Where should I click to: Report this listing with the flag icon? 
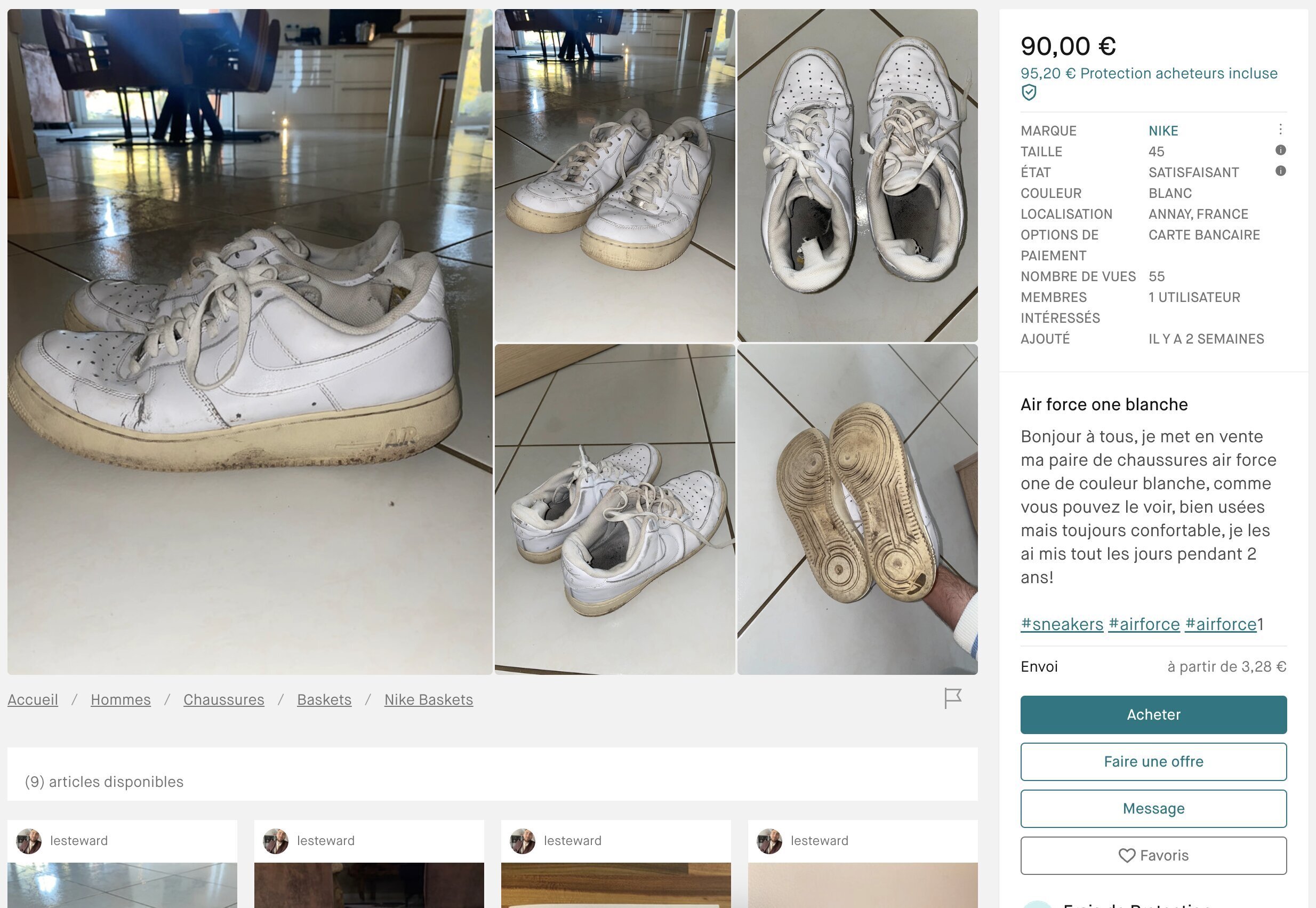952,698
